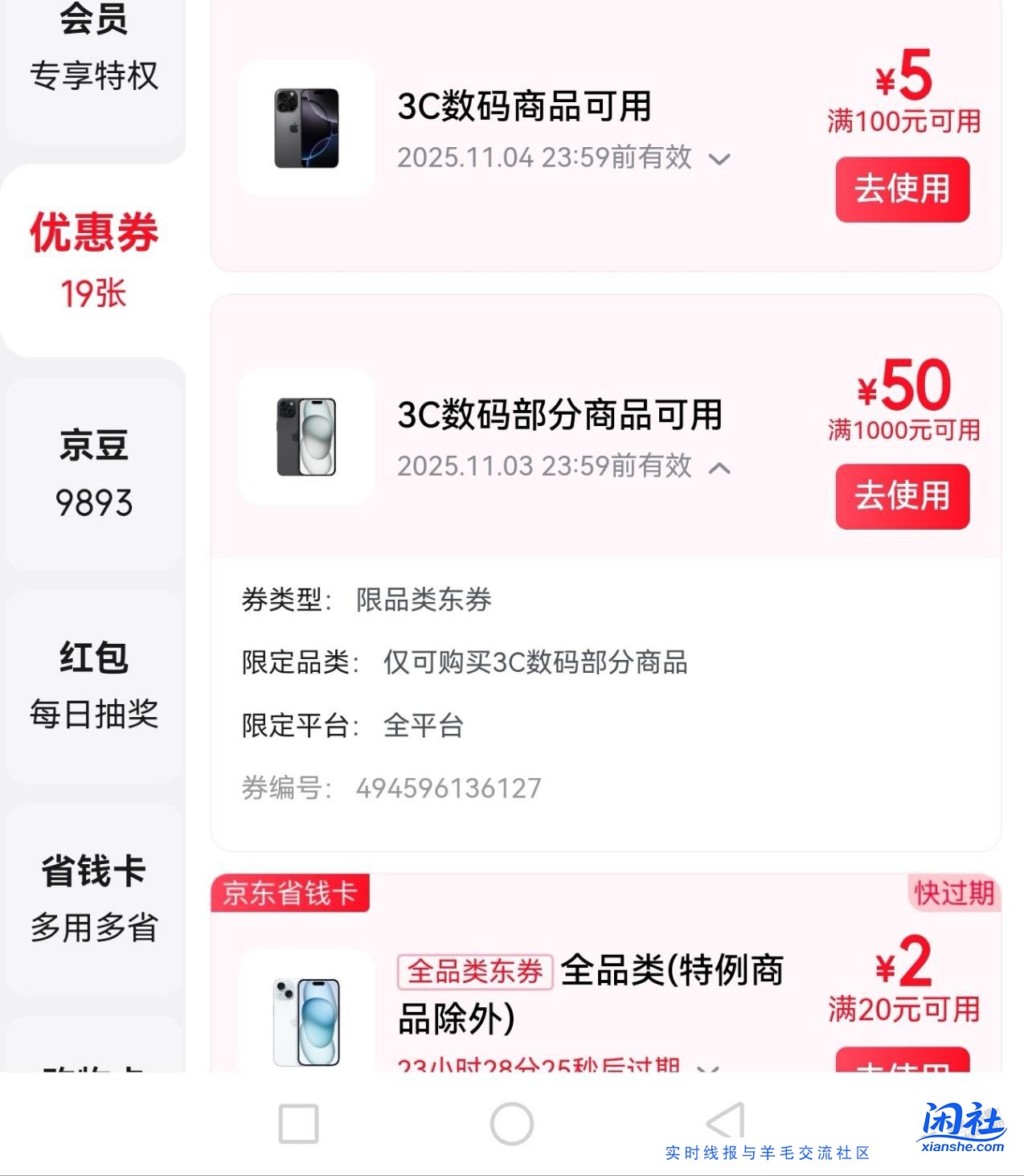Click the red 京东省钱卡 badge
The width and height of the screenshot is (1024, 1176).
pos(290,895)
